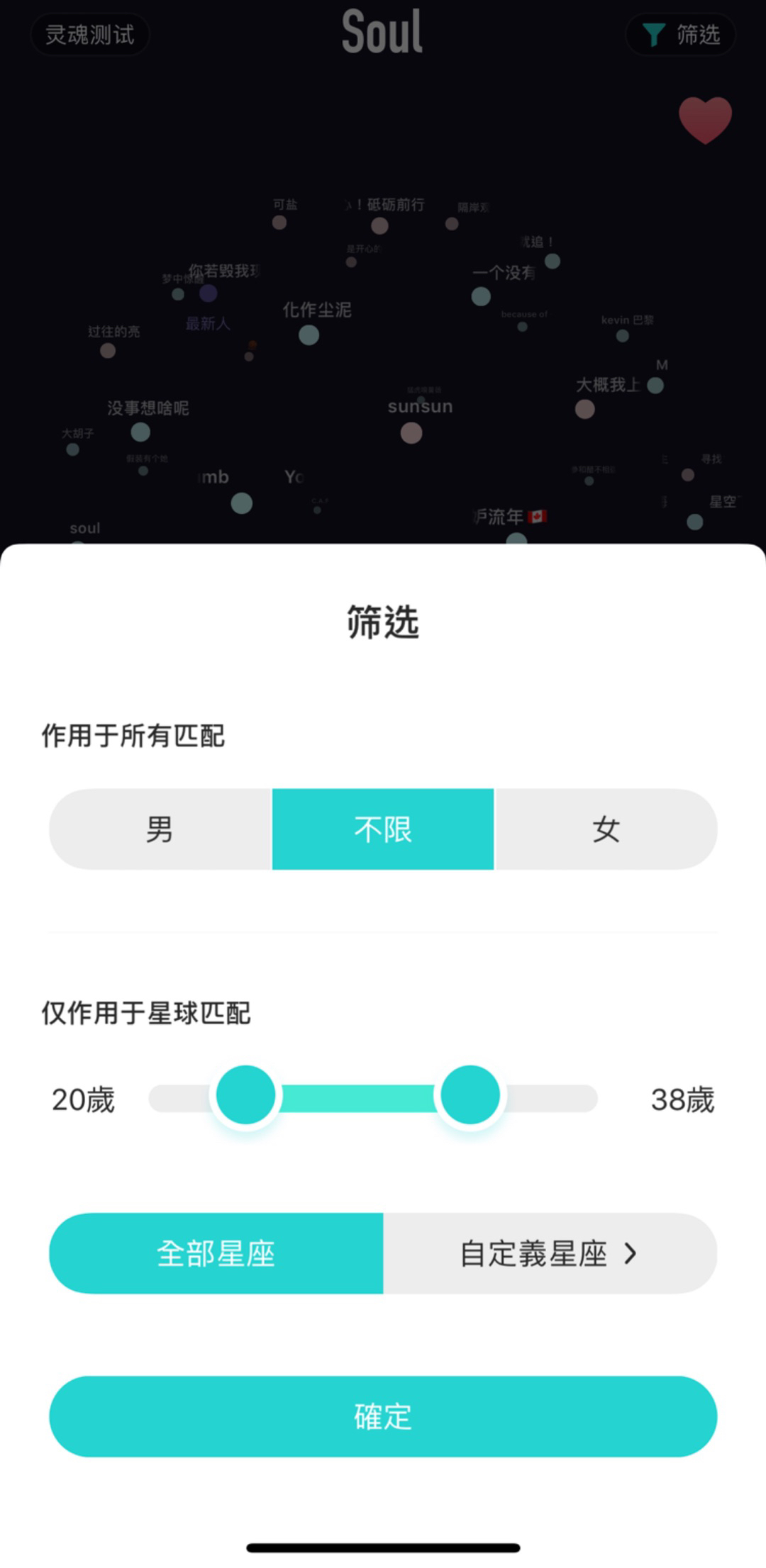Tap the red heart icon
This screenshot has width=766, height=1568.
(705, 119)
